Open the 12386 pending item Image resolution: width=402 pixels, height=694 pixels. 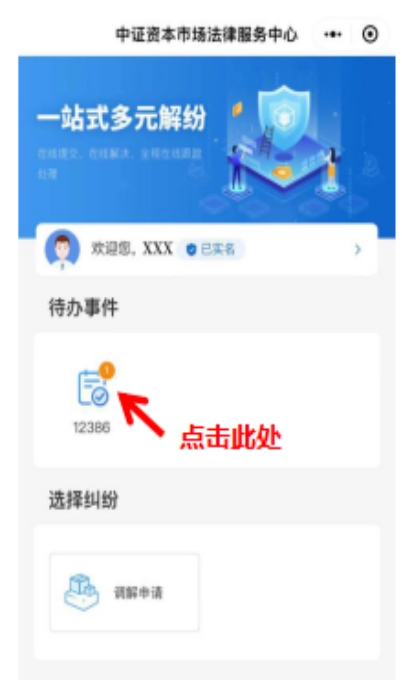(x=94, y=398)
